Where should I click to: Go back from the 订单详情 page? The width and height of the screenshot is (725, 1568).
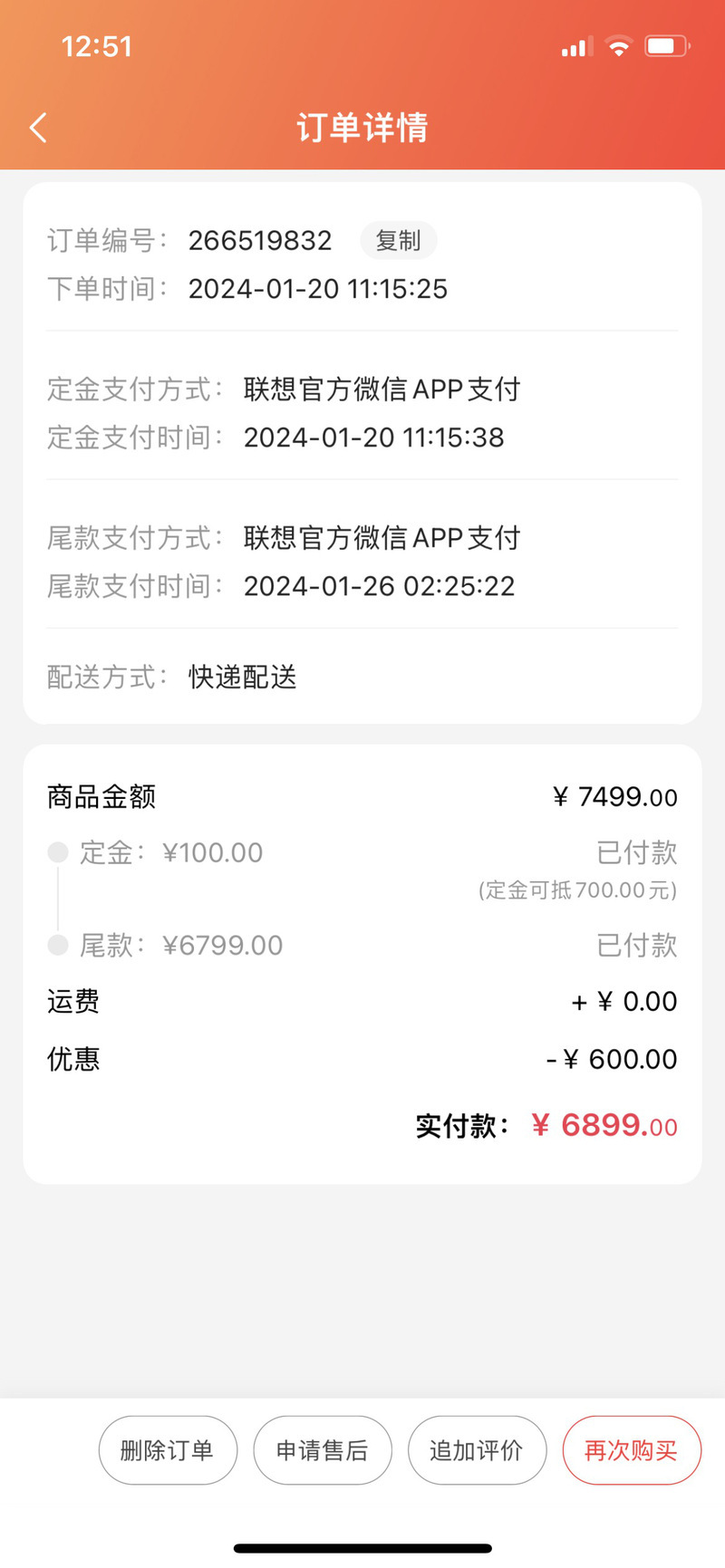click(38, 128)
